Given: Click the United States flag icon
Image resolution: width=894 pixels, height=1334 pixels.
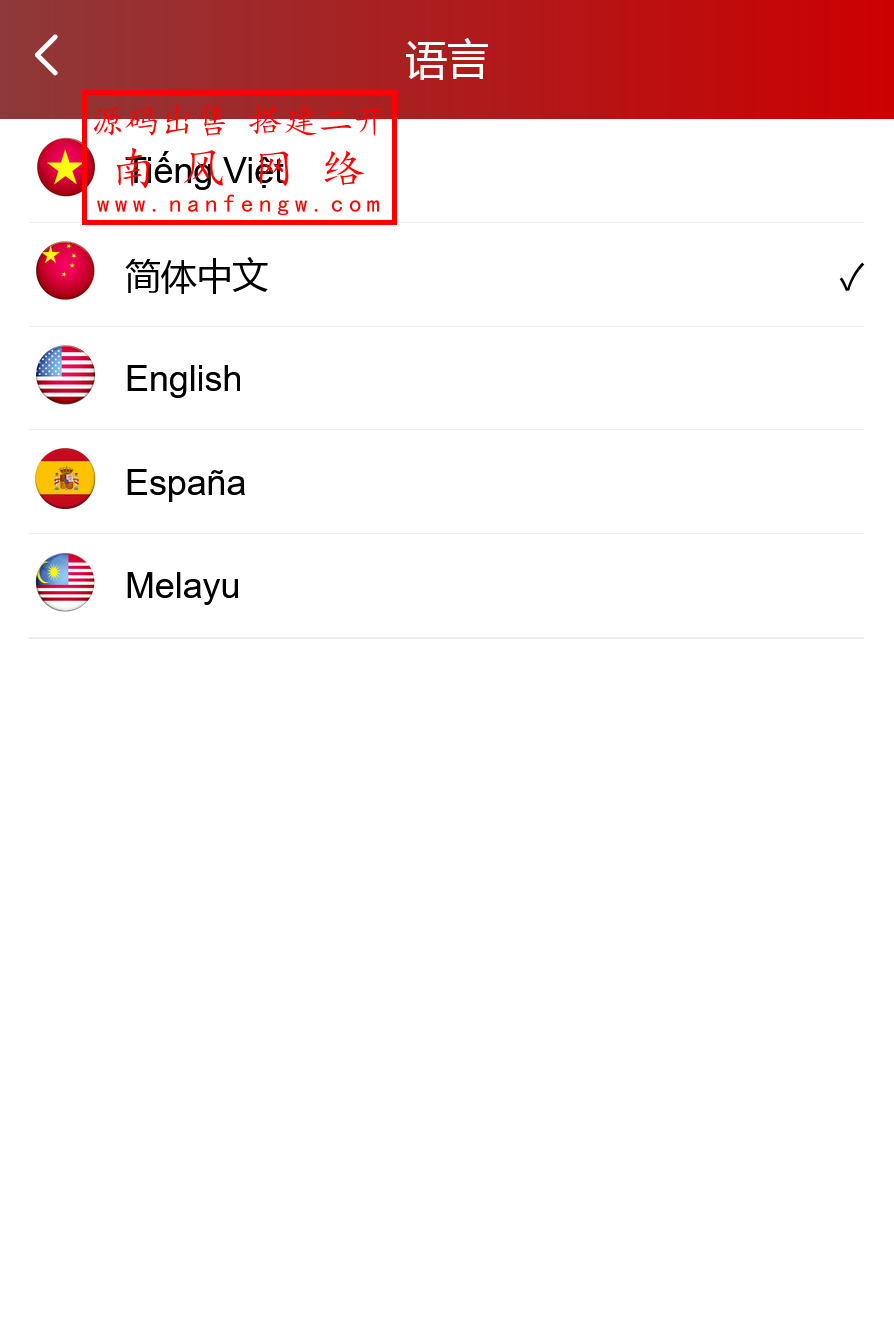Looking at the screenshot, I should point(65,375).
